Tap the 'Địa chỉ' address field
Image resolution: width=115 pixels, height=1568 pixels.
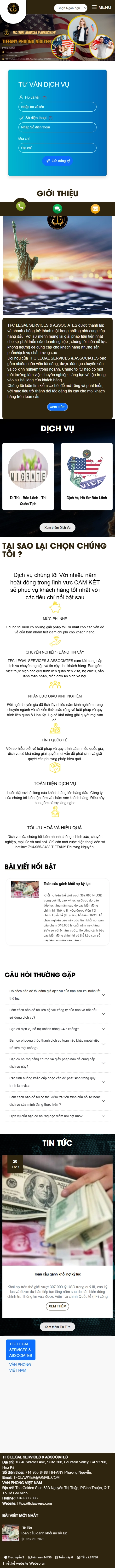click(x=57, y=148)
